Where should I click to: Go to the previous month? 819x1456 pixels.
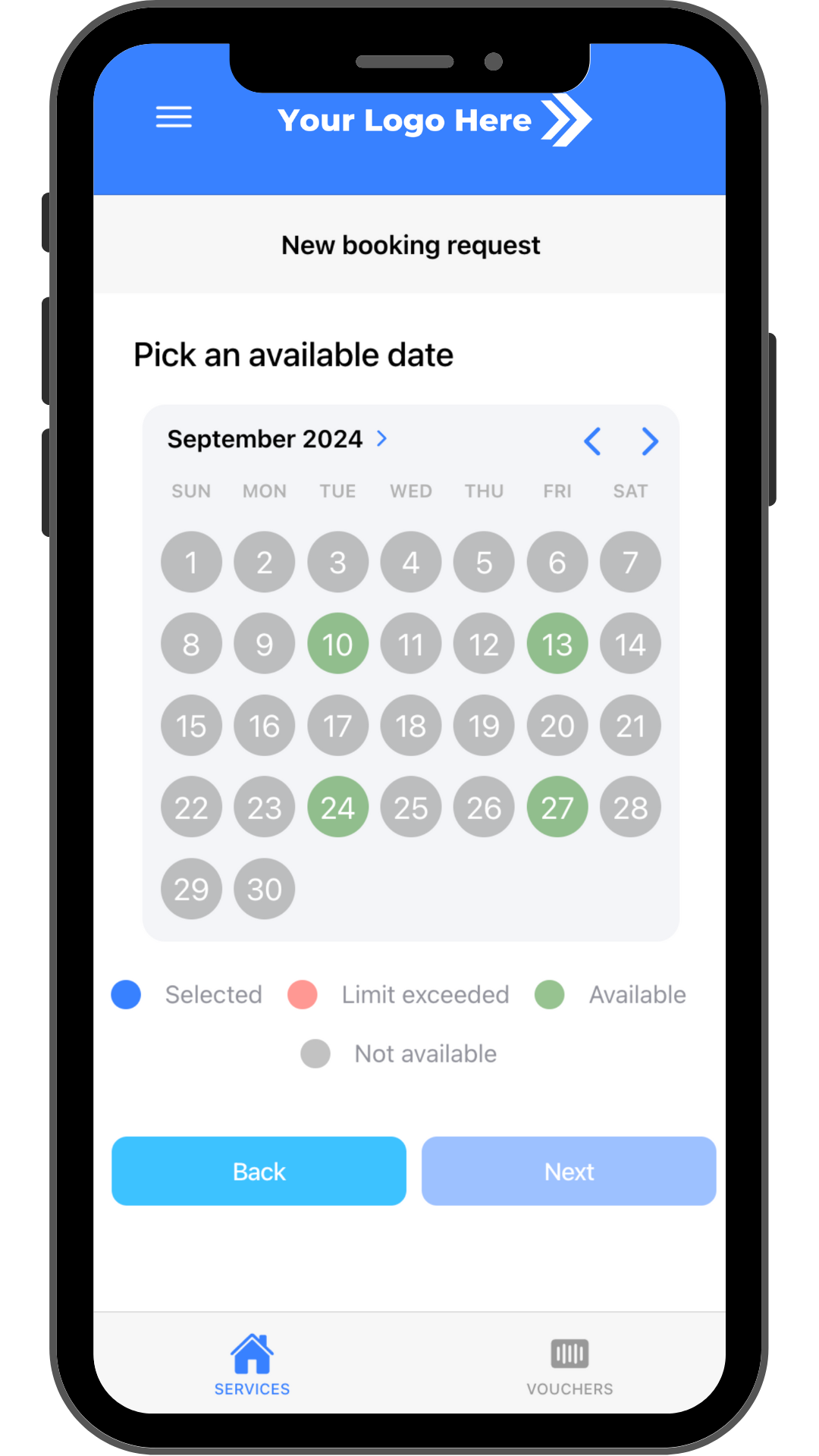[592, 441]
